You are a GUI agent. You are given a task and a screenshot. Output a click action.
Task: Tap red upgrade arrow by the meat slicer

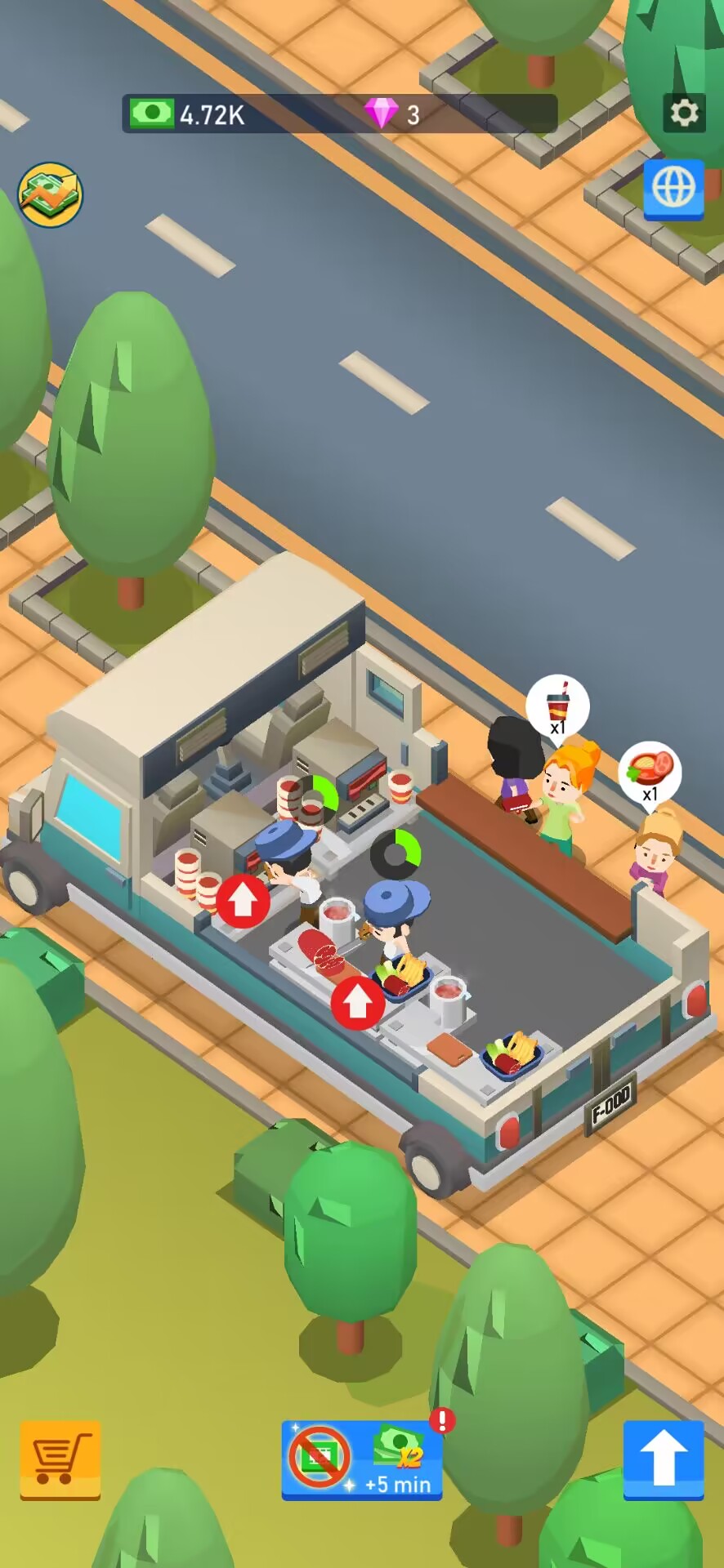click(x=357, y=1002)
